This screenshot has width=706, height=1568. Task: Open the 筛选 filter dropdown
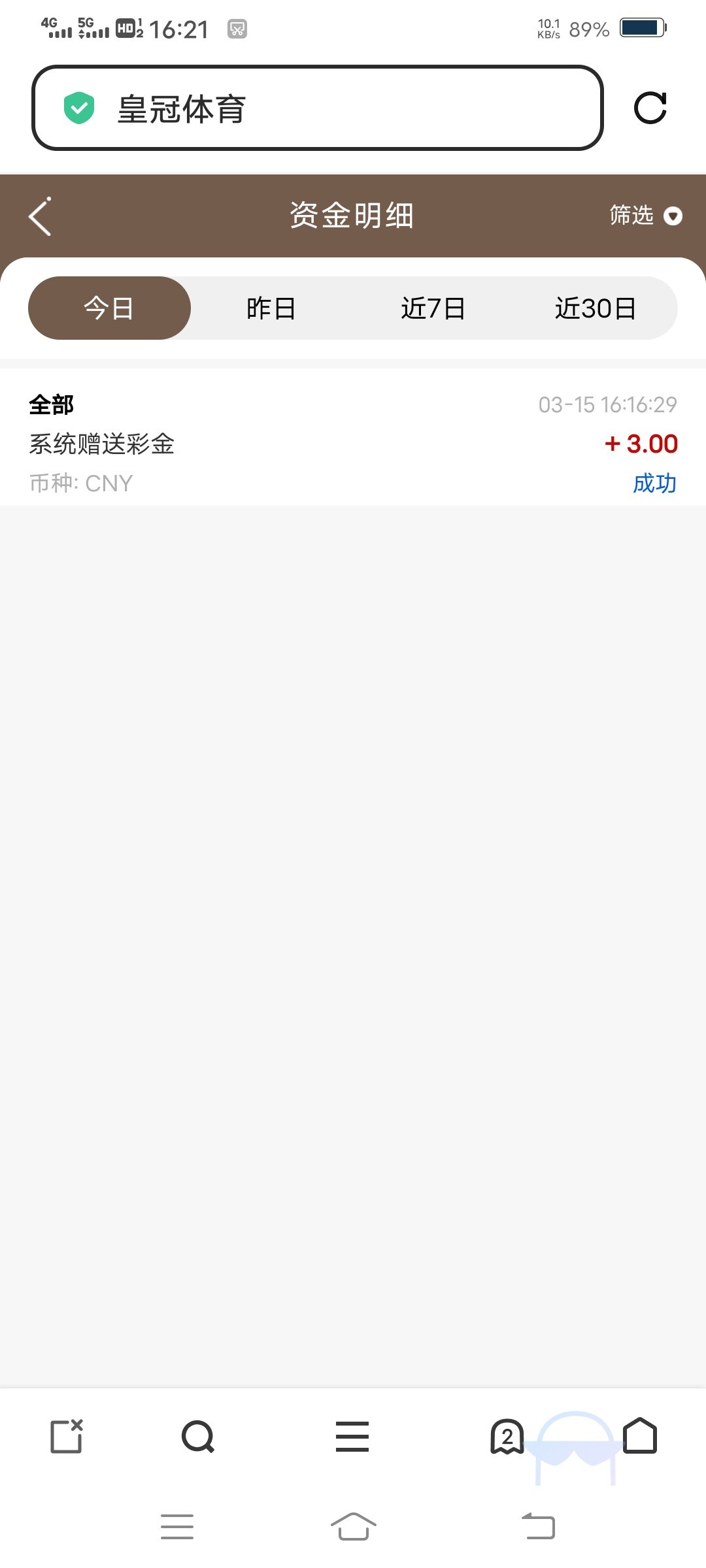[x=645, y=216]
